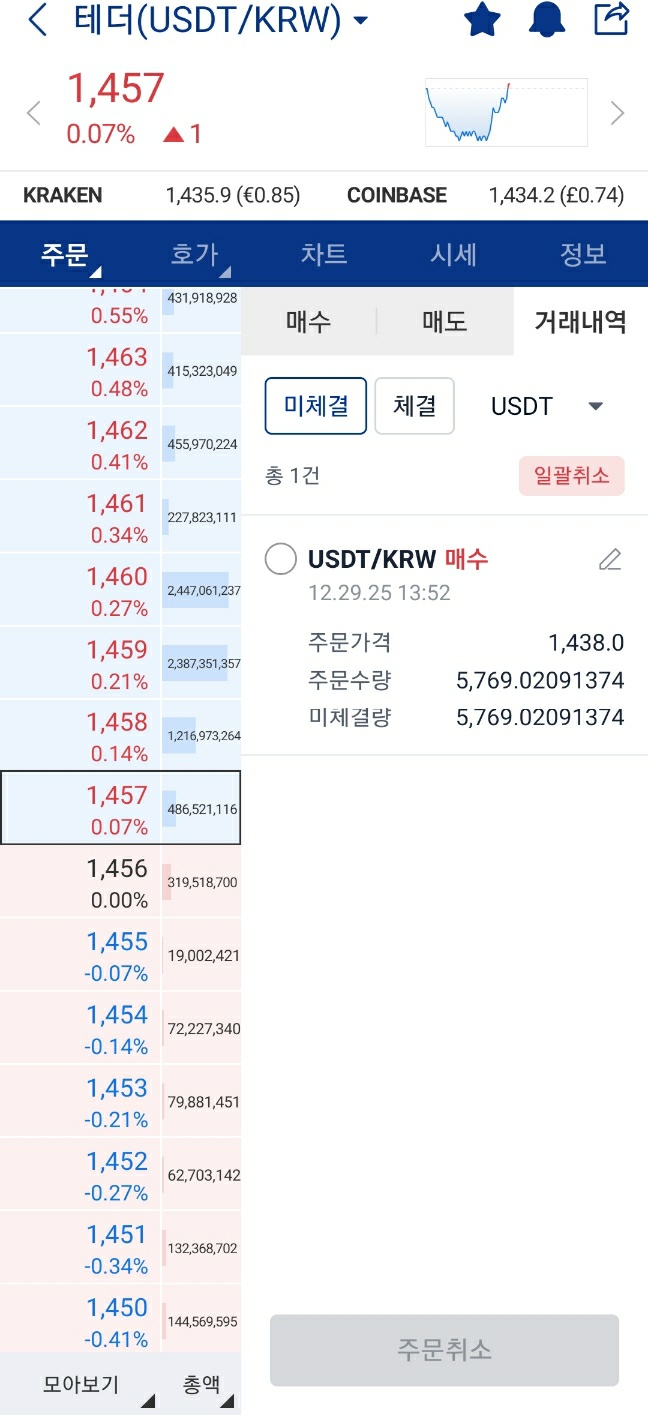Pick the 1,460 price in the order book

[117, 590]
